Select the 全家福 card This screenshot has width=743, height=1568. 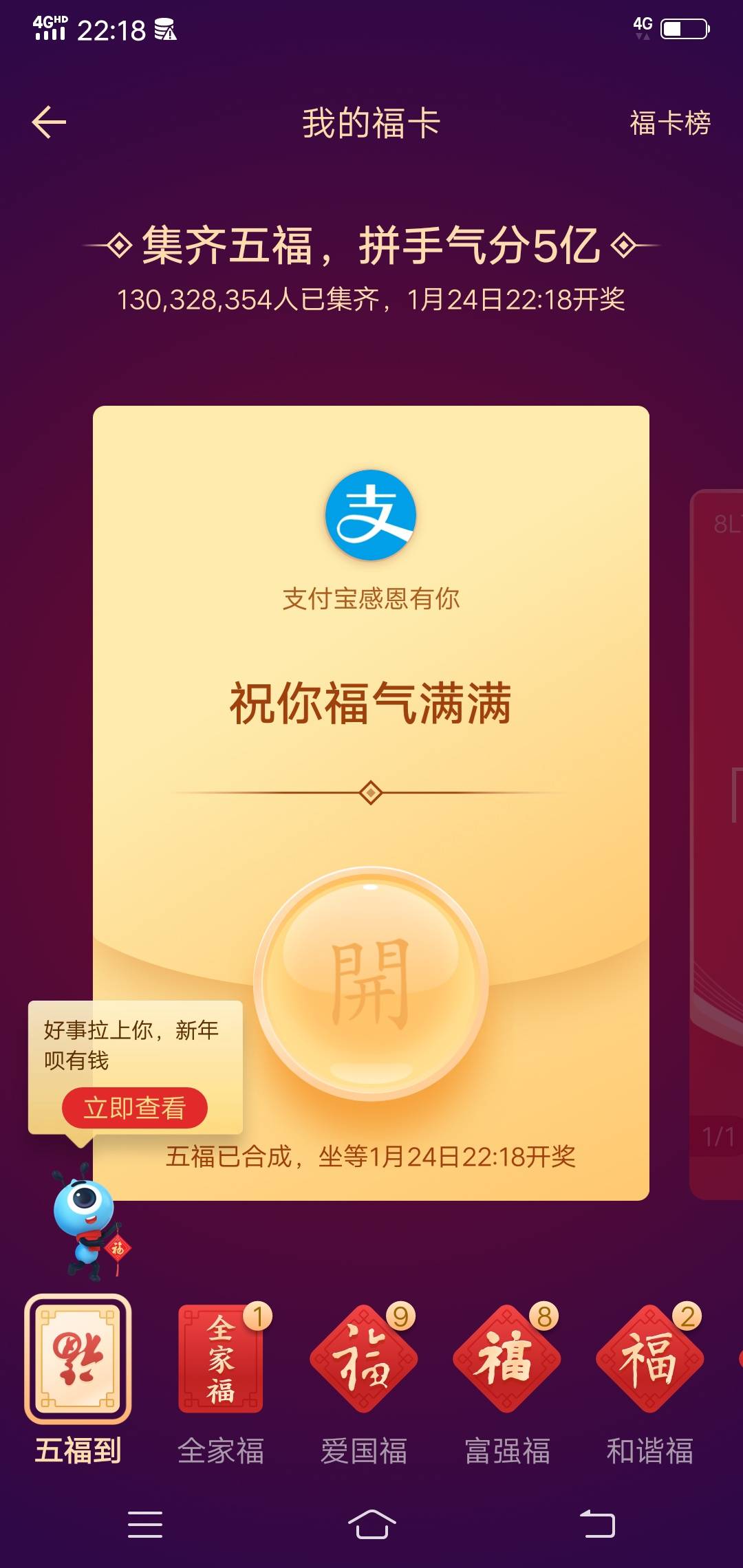pos(221,1359)
